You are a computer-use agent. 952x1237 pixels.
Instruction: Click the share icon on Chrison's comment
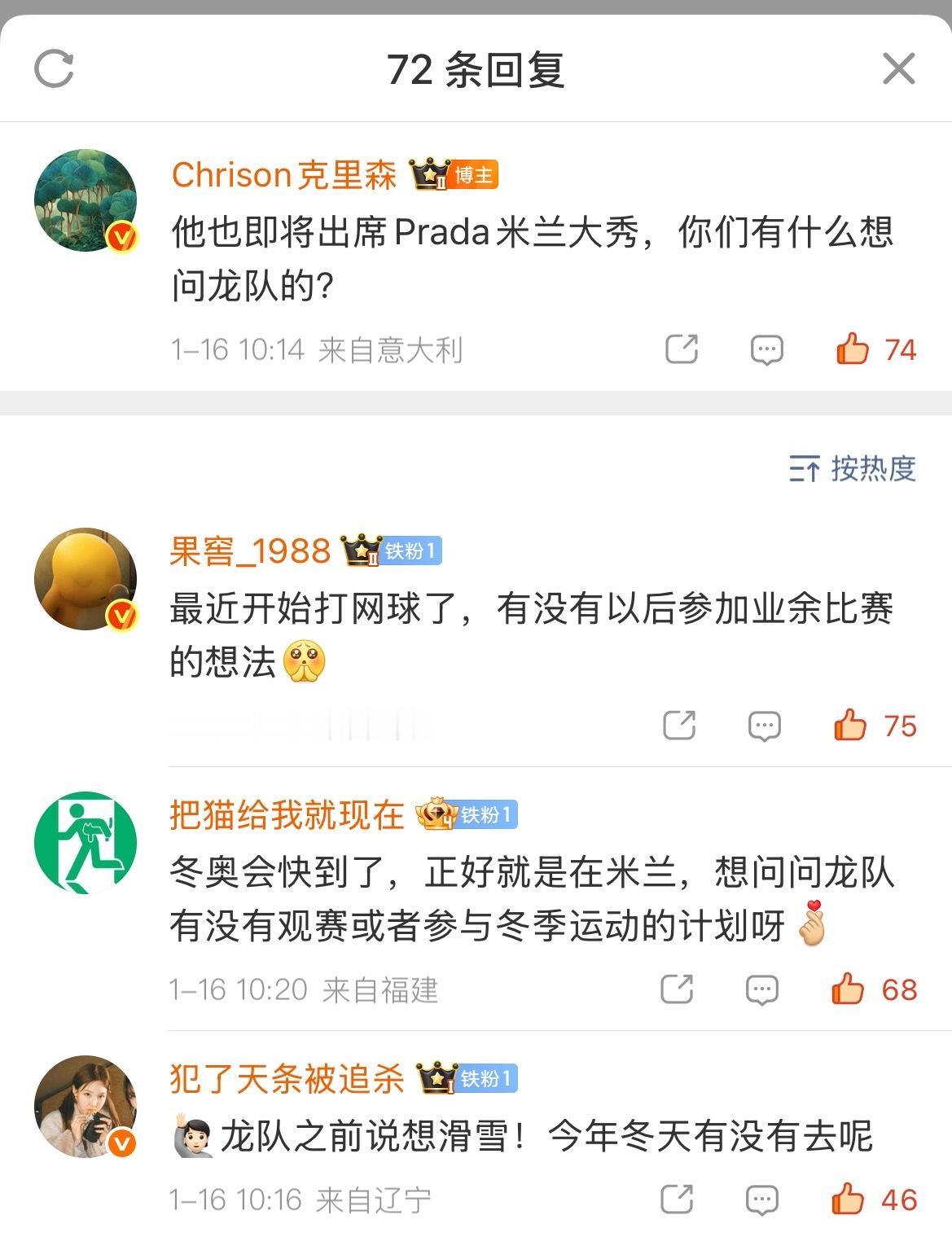pyautogui.click(x=682, y=349)
